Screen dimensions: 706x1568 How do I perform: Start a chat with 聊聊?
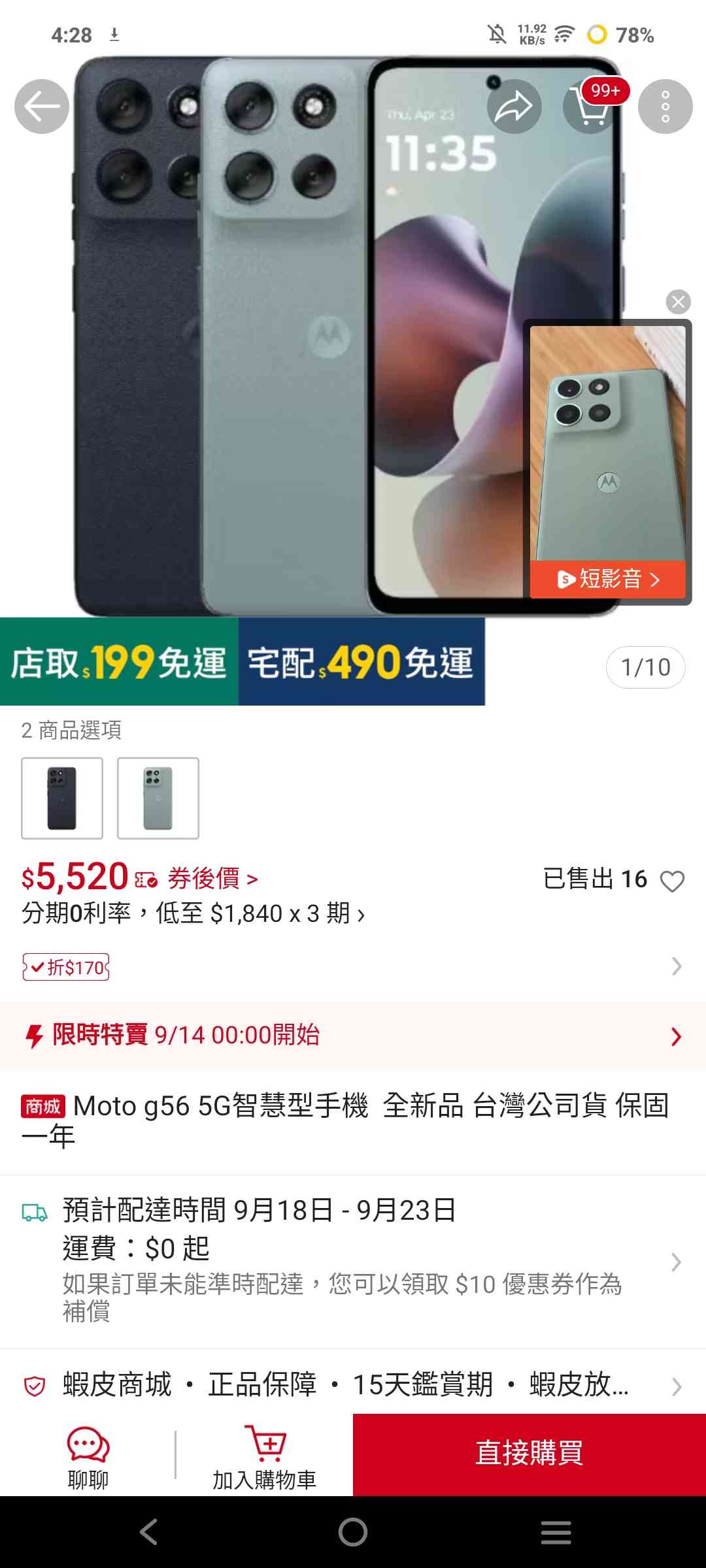[88, 1456]
